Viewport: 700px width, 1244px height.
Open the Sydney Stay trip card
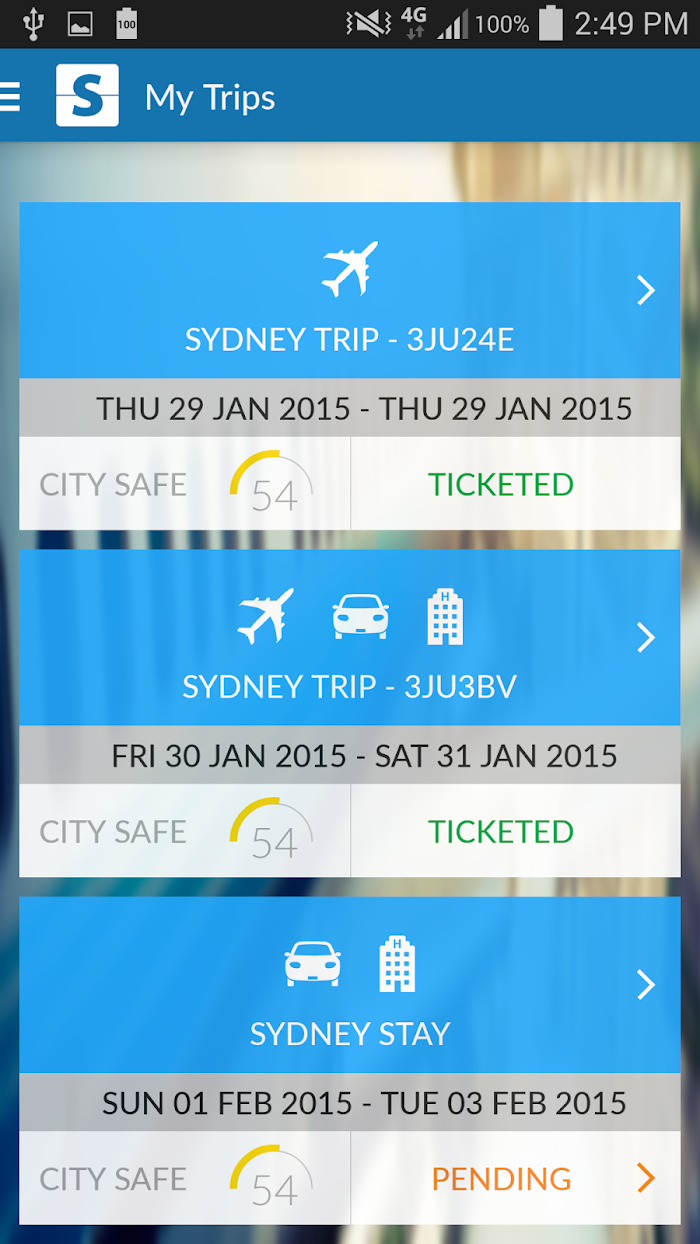pyautogui.click(x=350, y=985)
